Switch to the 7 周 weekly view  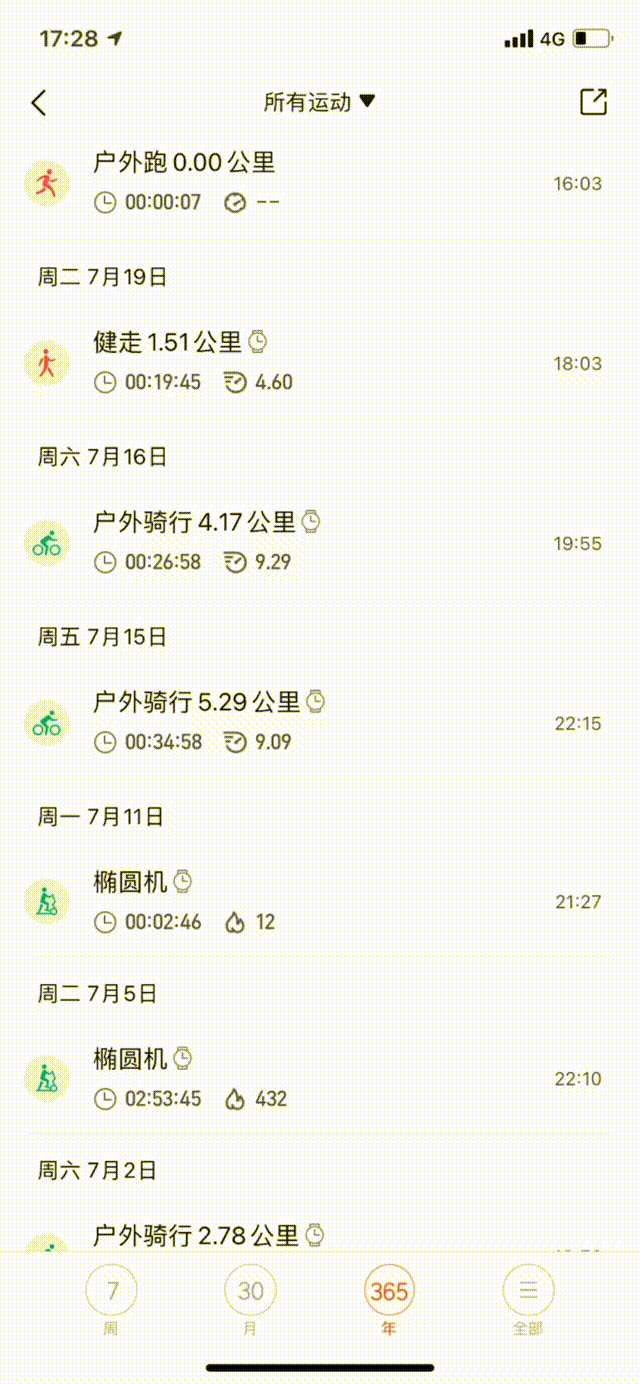tap(111, 1300)
